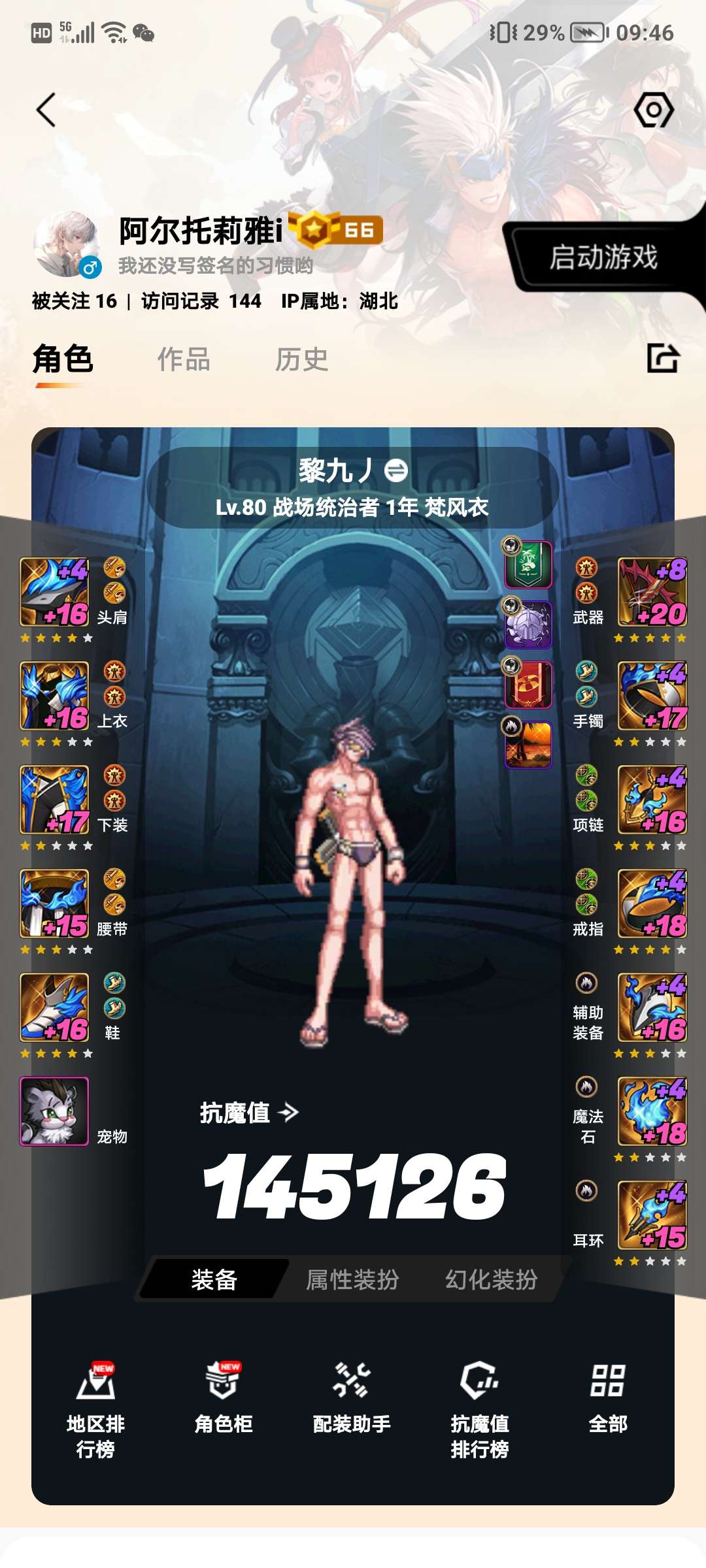Screen dimensions: 706x1568
Task: Open 抗魔值排行榜
Action: pos(480,1411)
